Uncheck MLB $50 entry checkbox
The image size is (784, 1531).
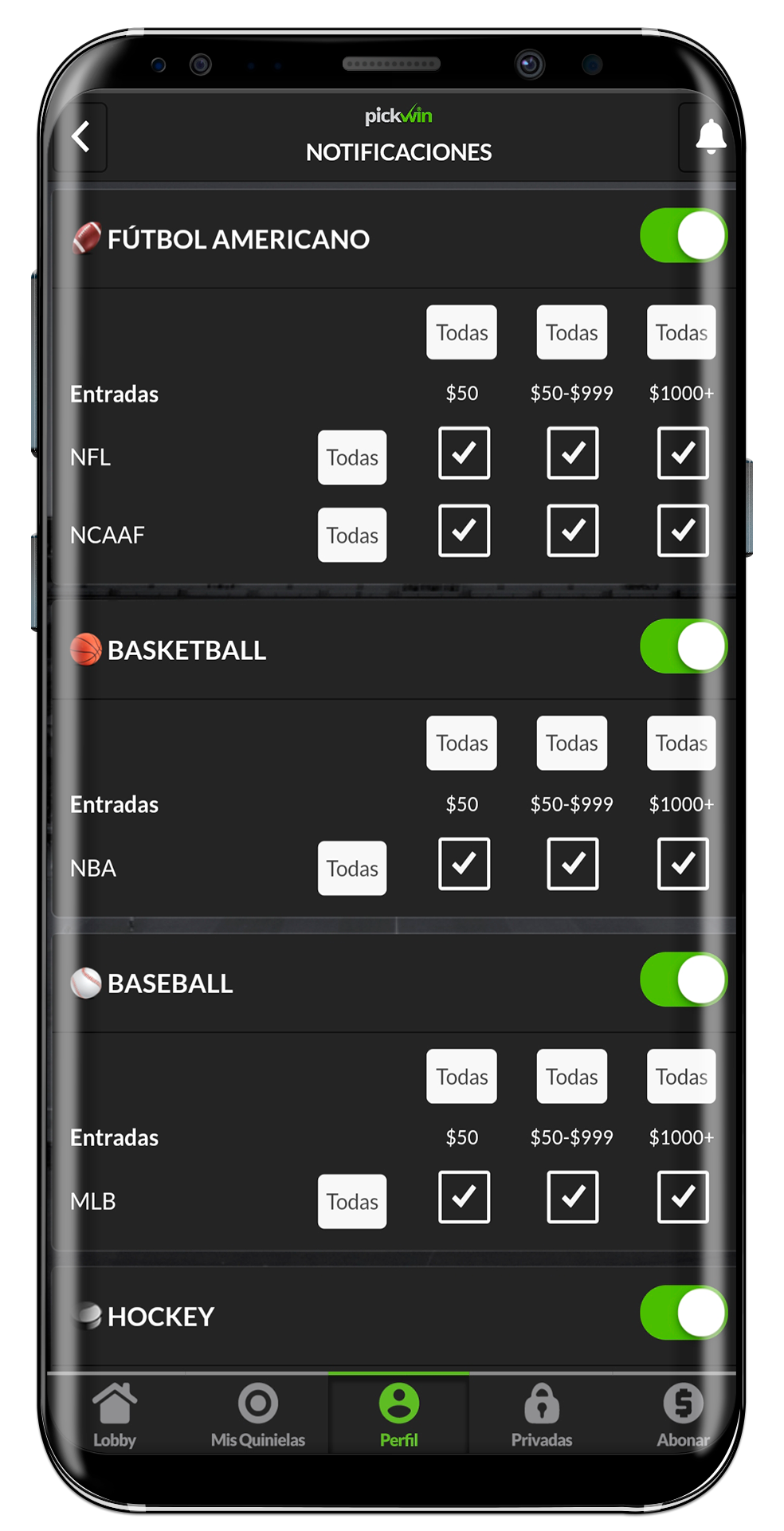(464, 1197)
